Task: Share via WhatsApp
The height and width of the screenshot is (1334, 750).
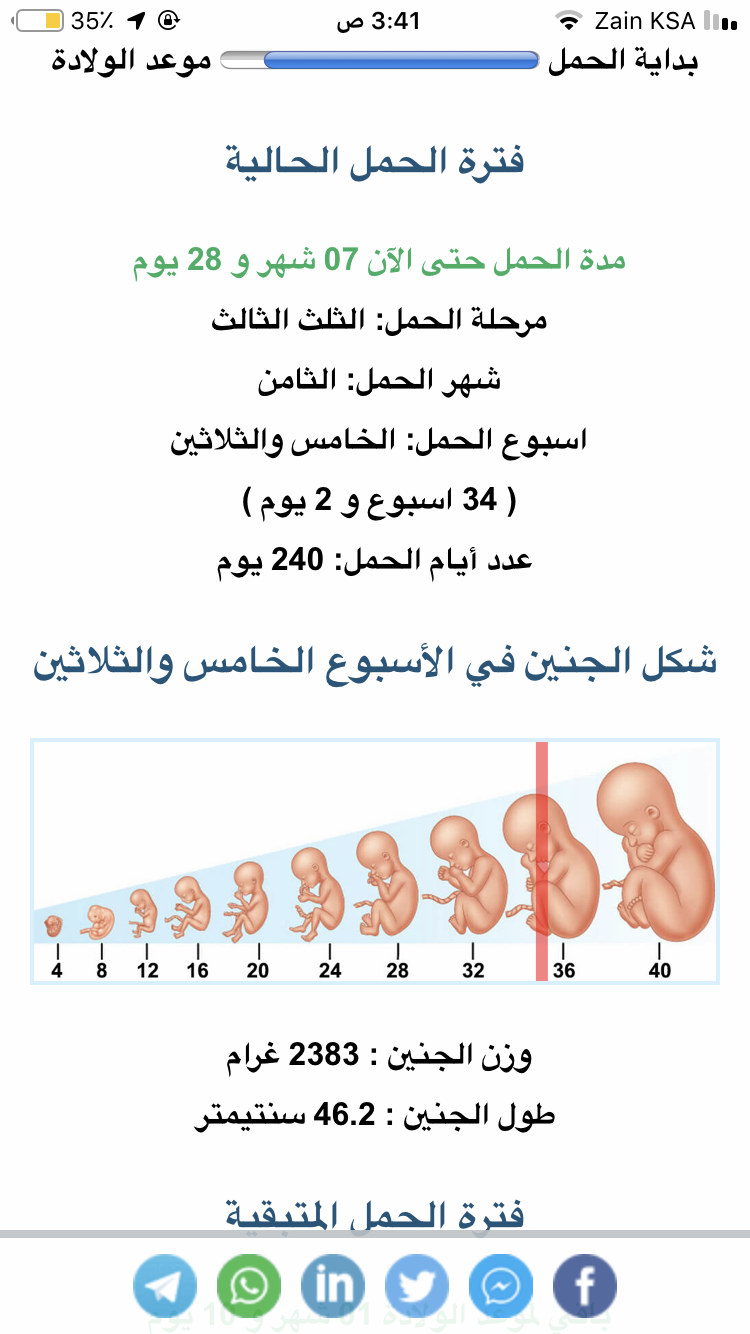Action: [249, 1286]
